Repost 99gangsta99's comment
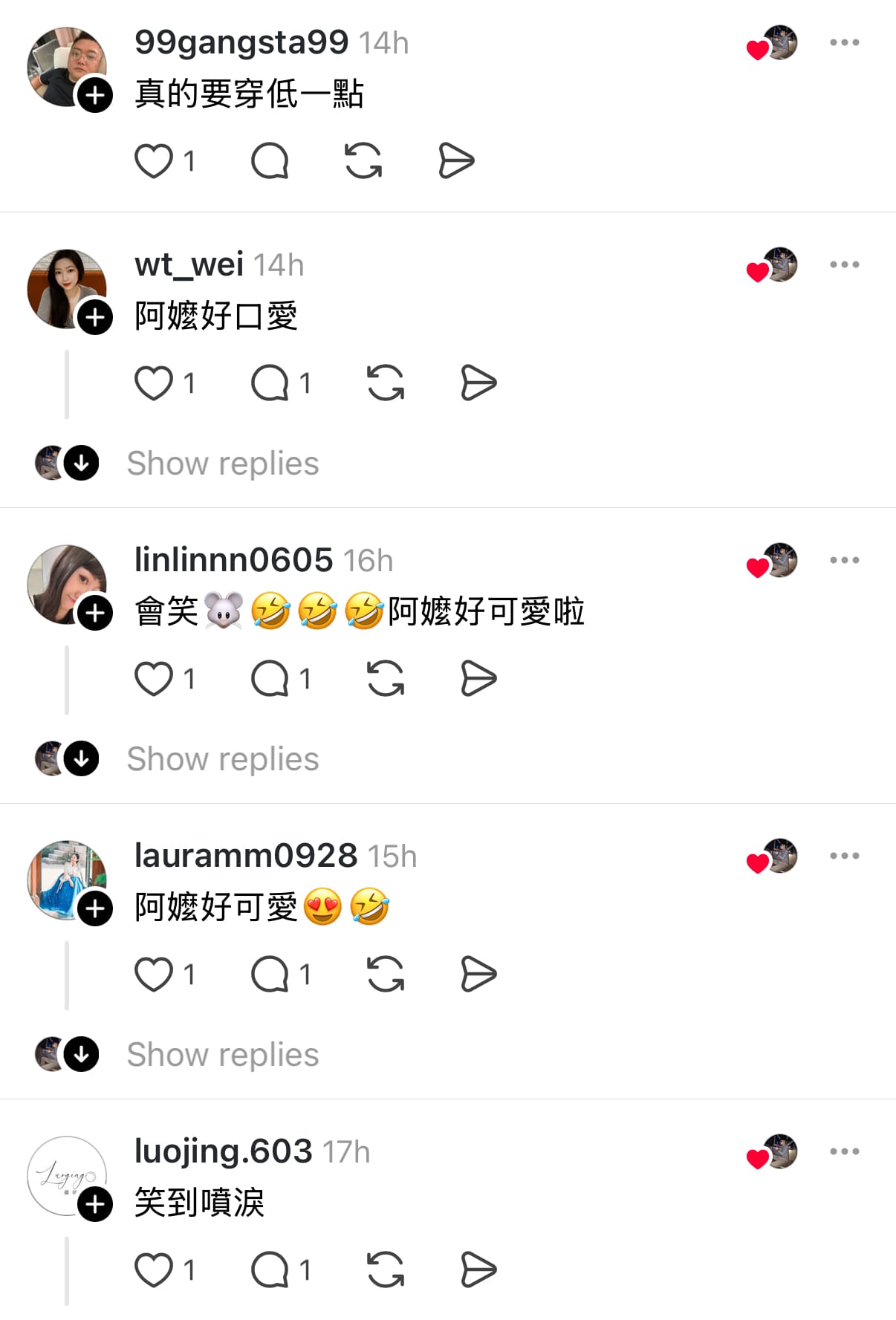Viewport: 896px width, 1320px height. coord(363,161)
